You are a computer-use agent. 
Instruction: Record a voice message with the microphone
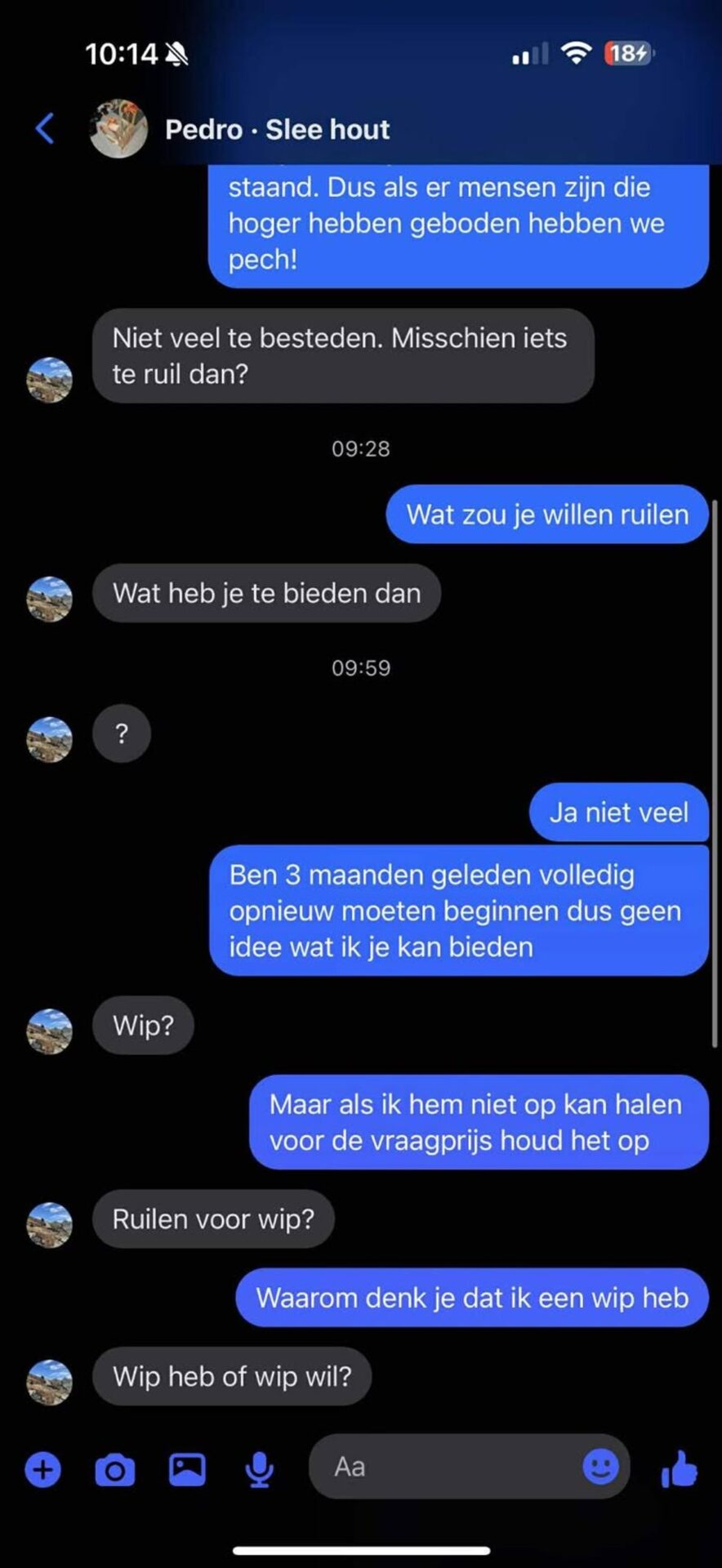[x=259, y=1469]
